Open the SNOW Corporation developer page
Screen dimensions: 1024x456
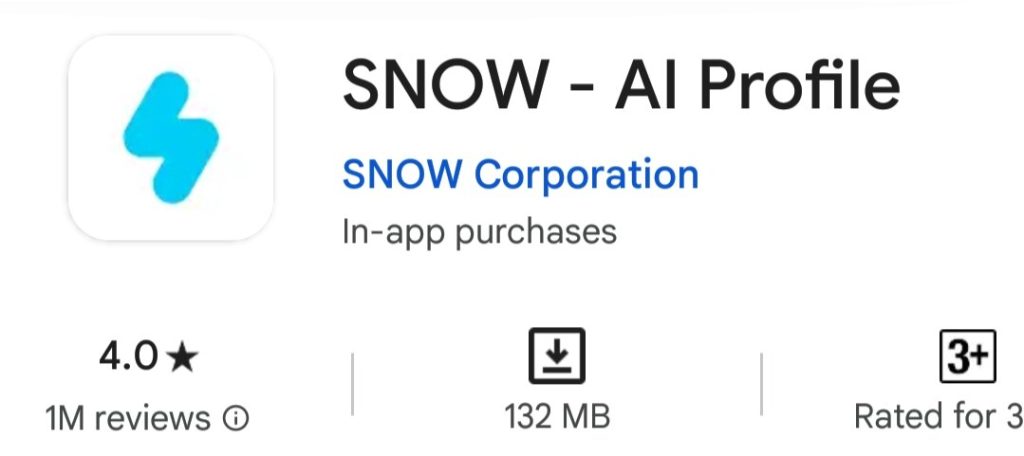click(x=520, y=175)
